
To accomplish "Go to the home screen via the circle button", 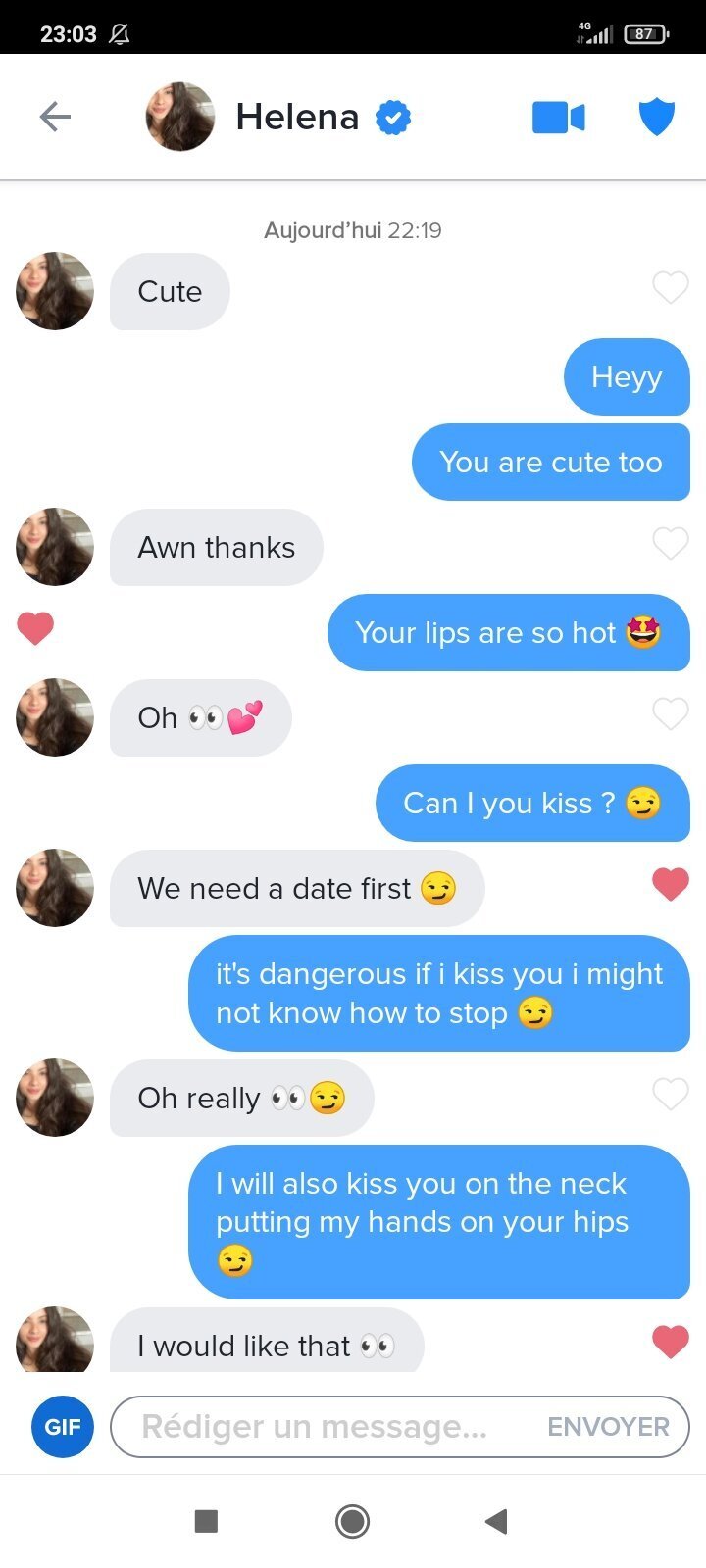I will 353,1521.
